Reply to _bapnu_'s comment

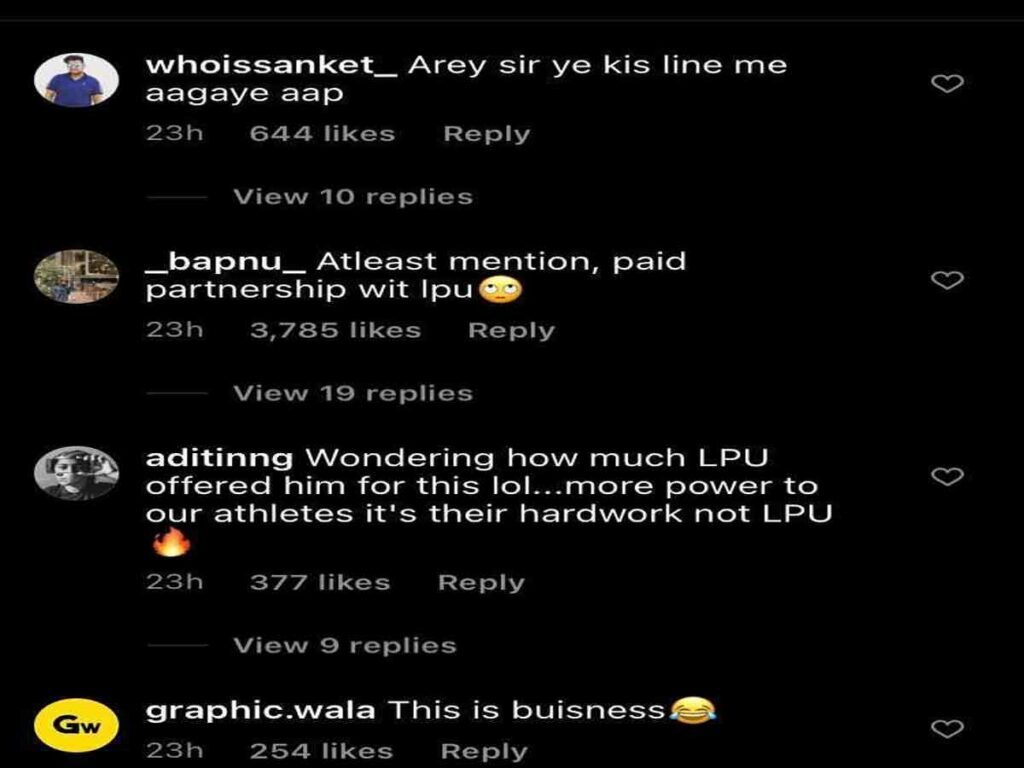coord(511,331)
